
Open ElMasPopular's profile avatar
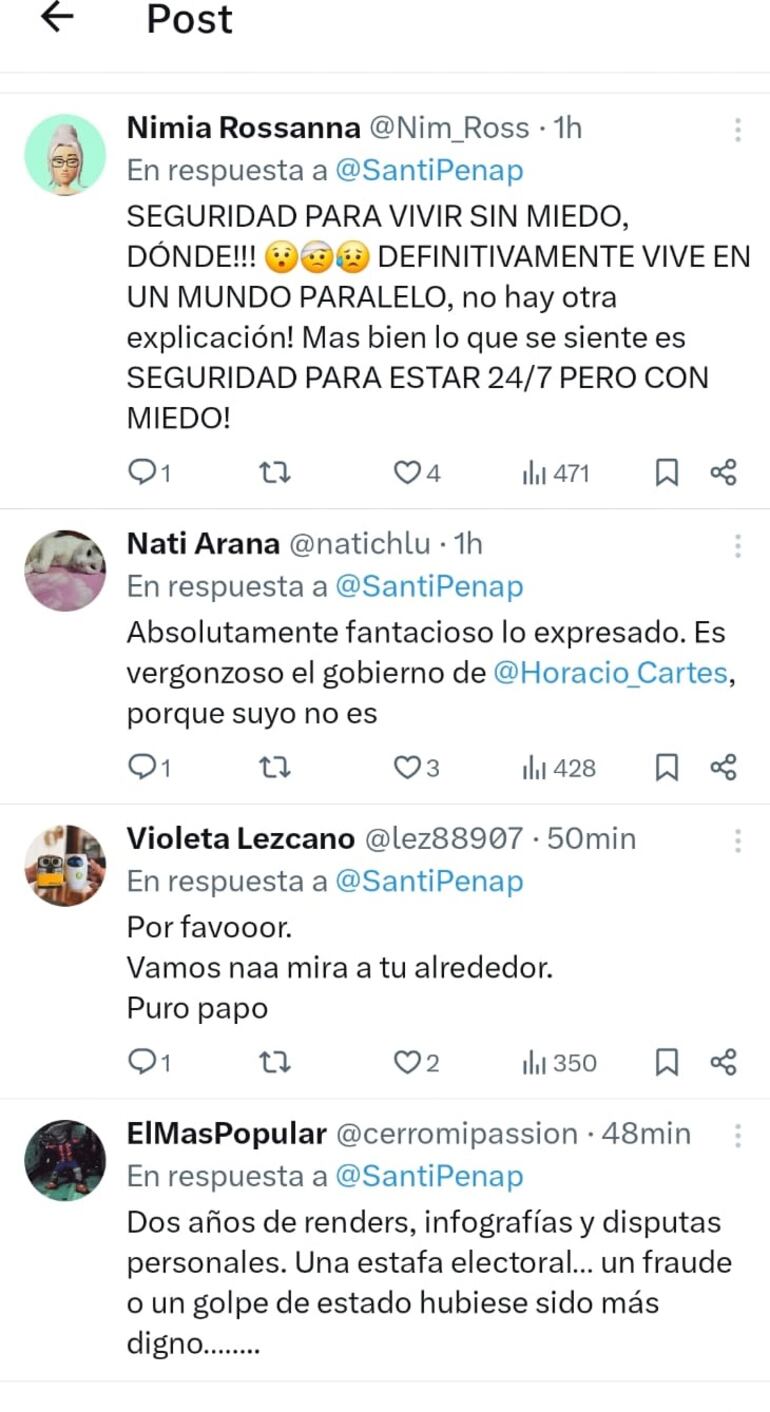coord(65,1160)
